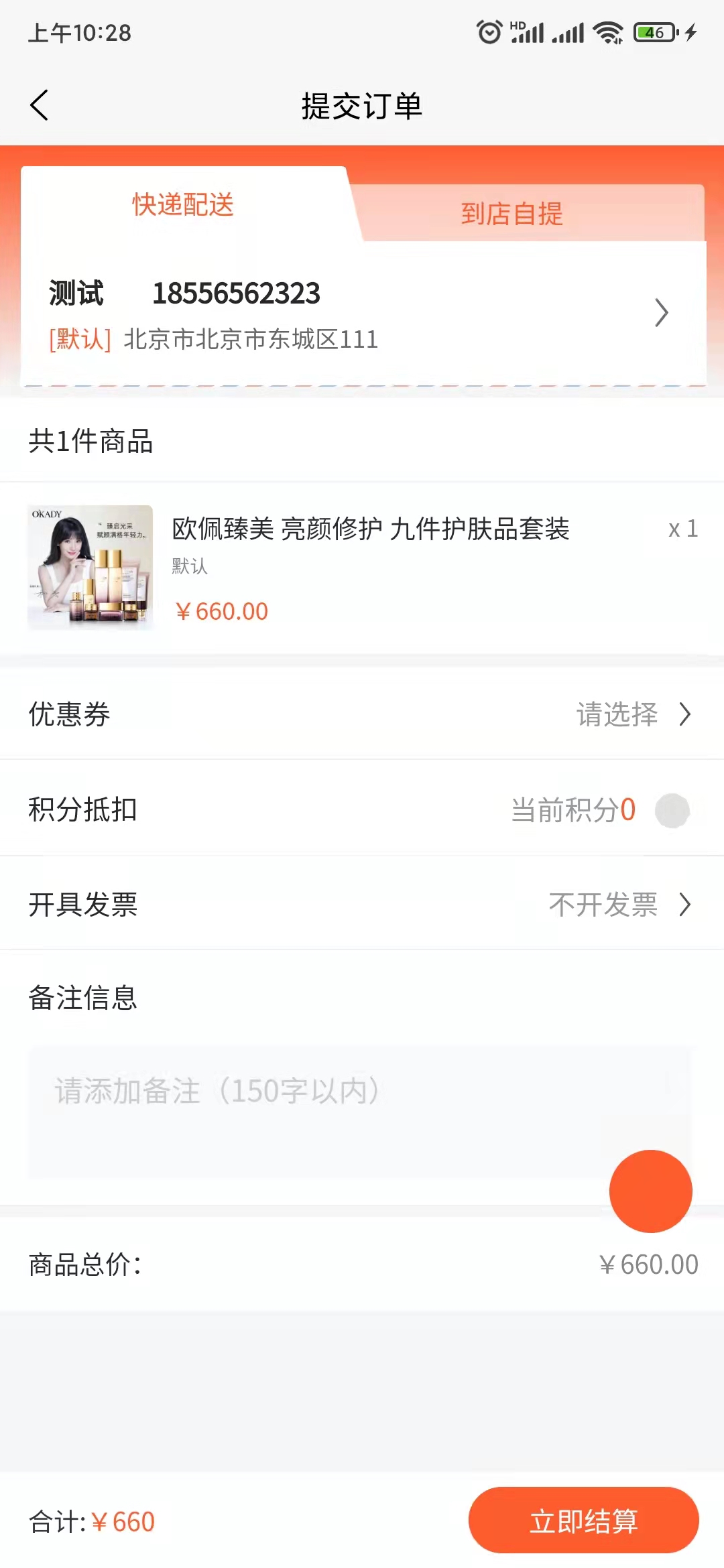Toggle the 积分抵扣 points deduction option

(672, 810)
